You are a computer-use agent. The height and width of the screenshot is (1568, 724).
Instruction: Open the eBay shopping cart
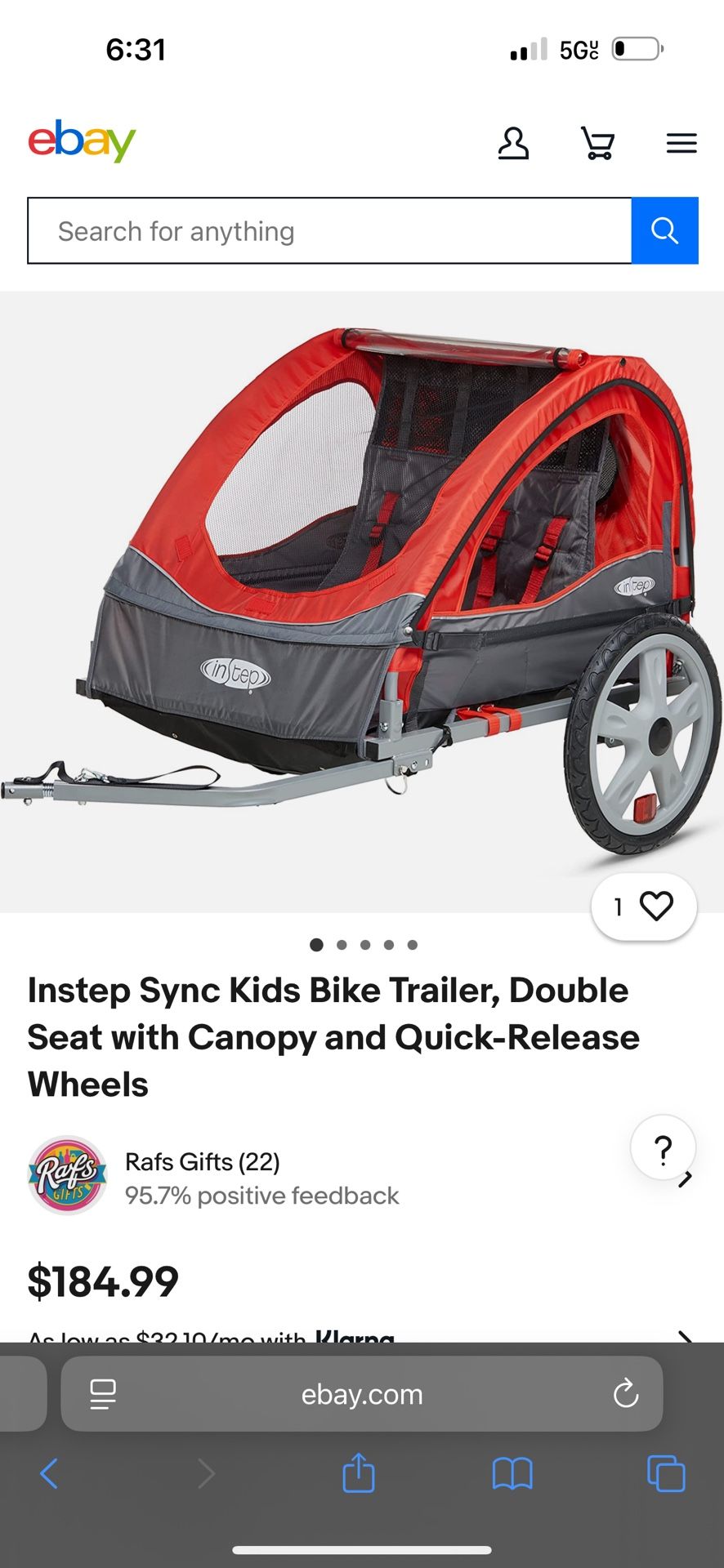[597, 142]
